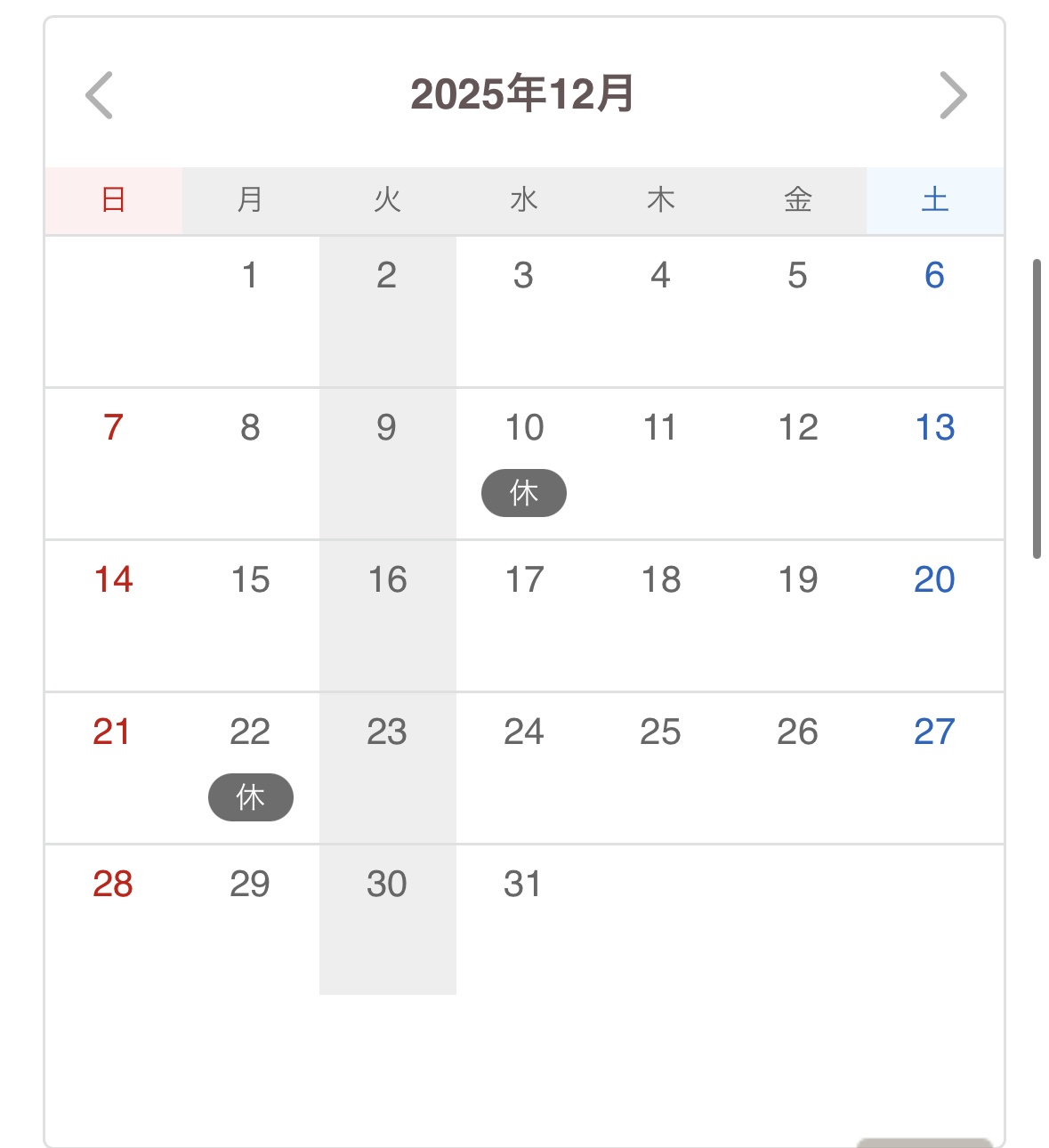Select Sunday December 7
Image resolution: width=1049 pixels, height=1148 pixels.
click(x=113, y=428)
